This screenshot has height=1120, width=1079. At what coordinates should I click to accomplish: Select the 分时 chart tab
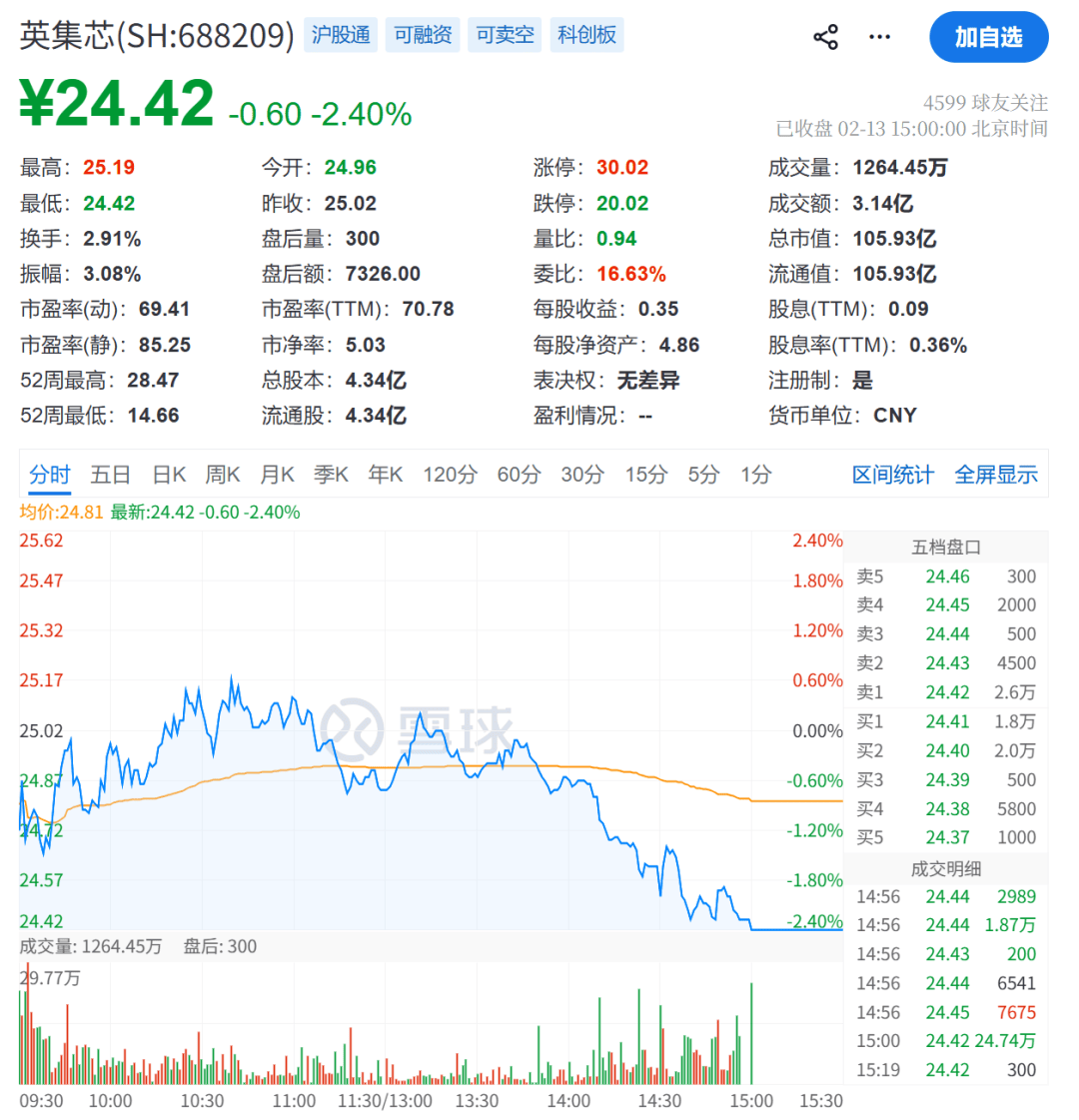(50, 475)
